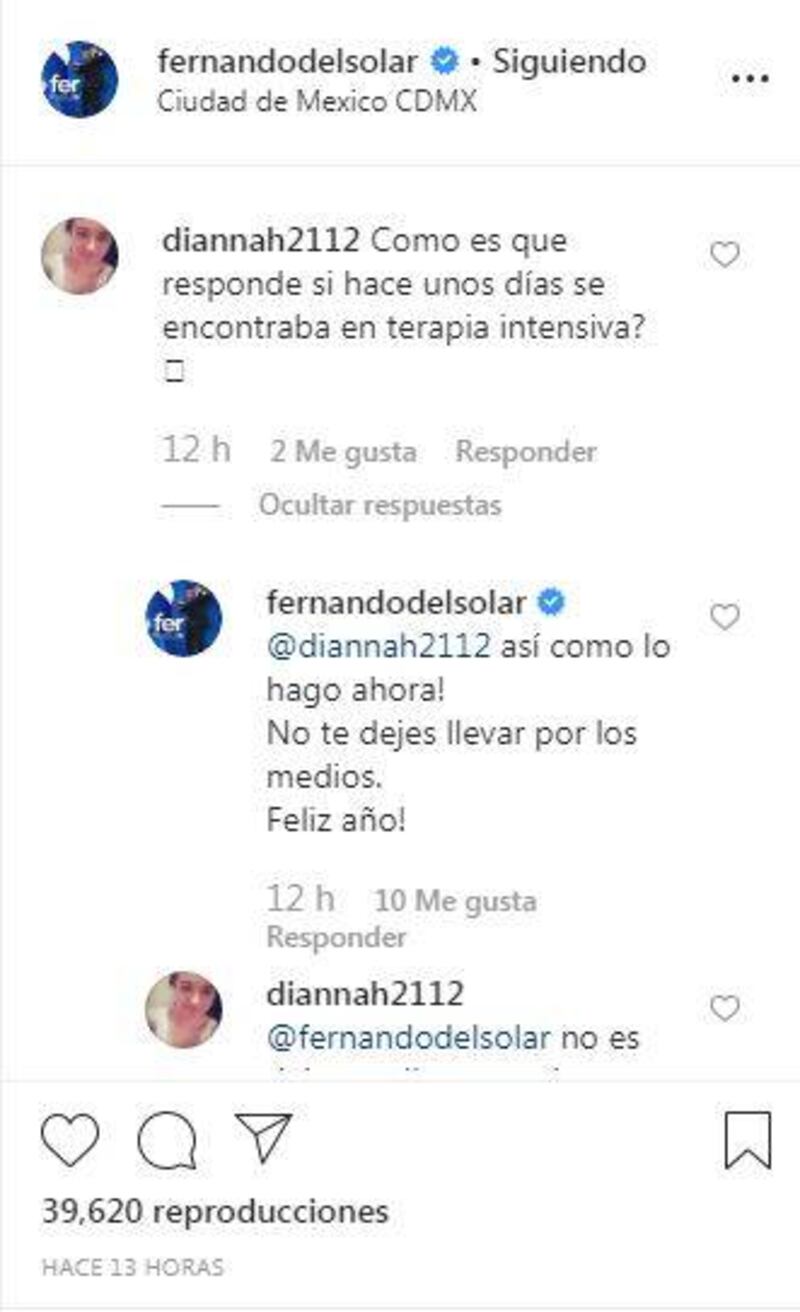Share the post via the paper plane
800x1312 pixels.
click(262, 1138)
